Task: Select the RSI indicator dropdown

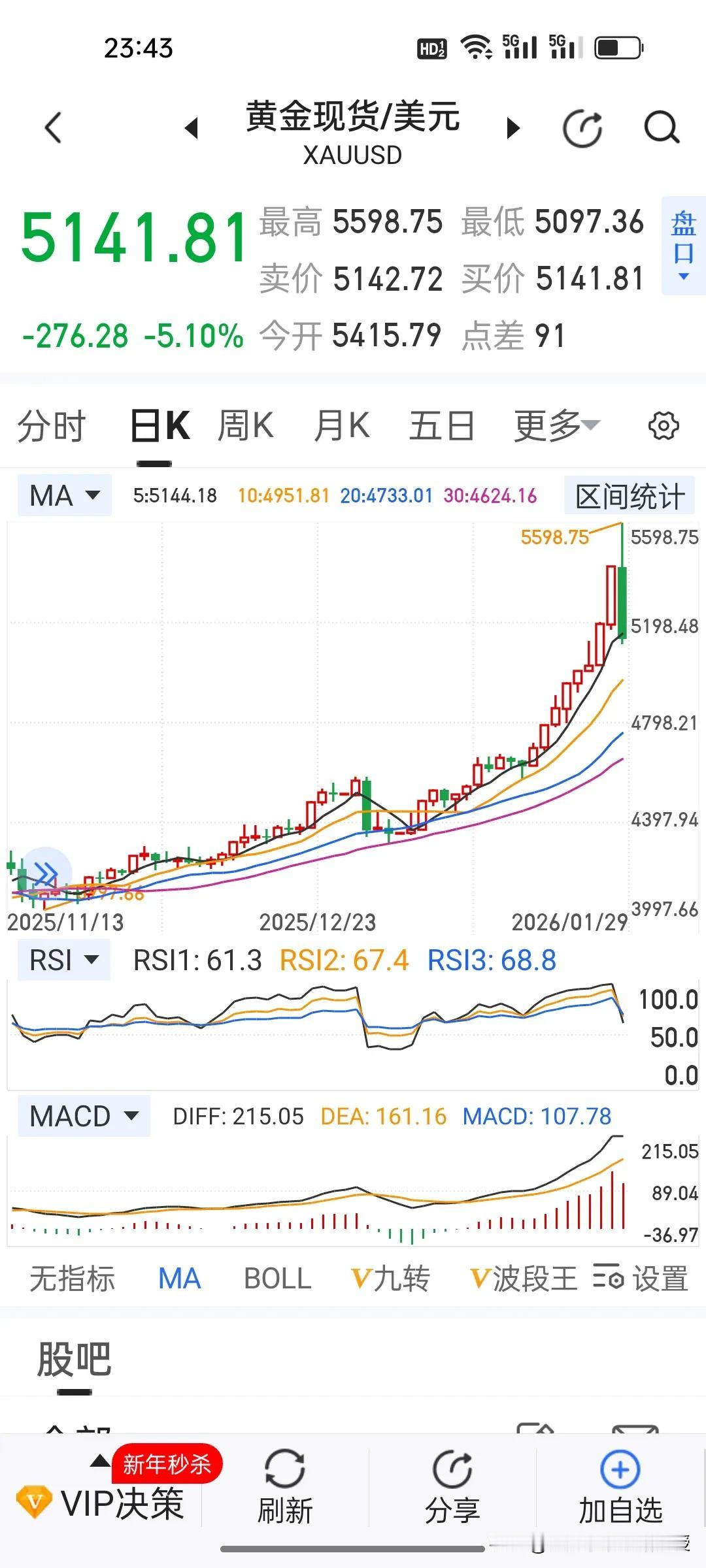Action: point(63,959)
